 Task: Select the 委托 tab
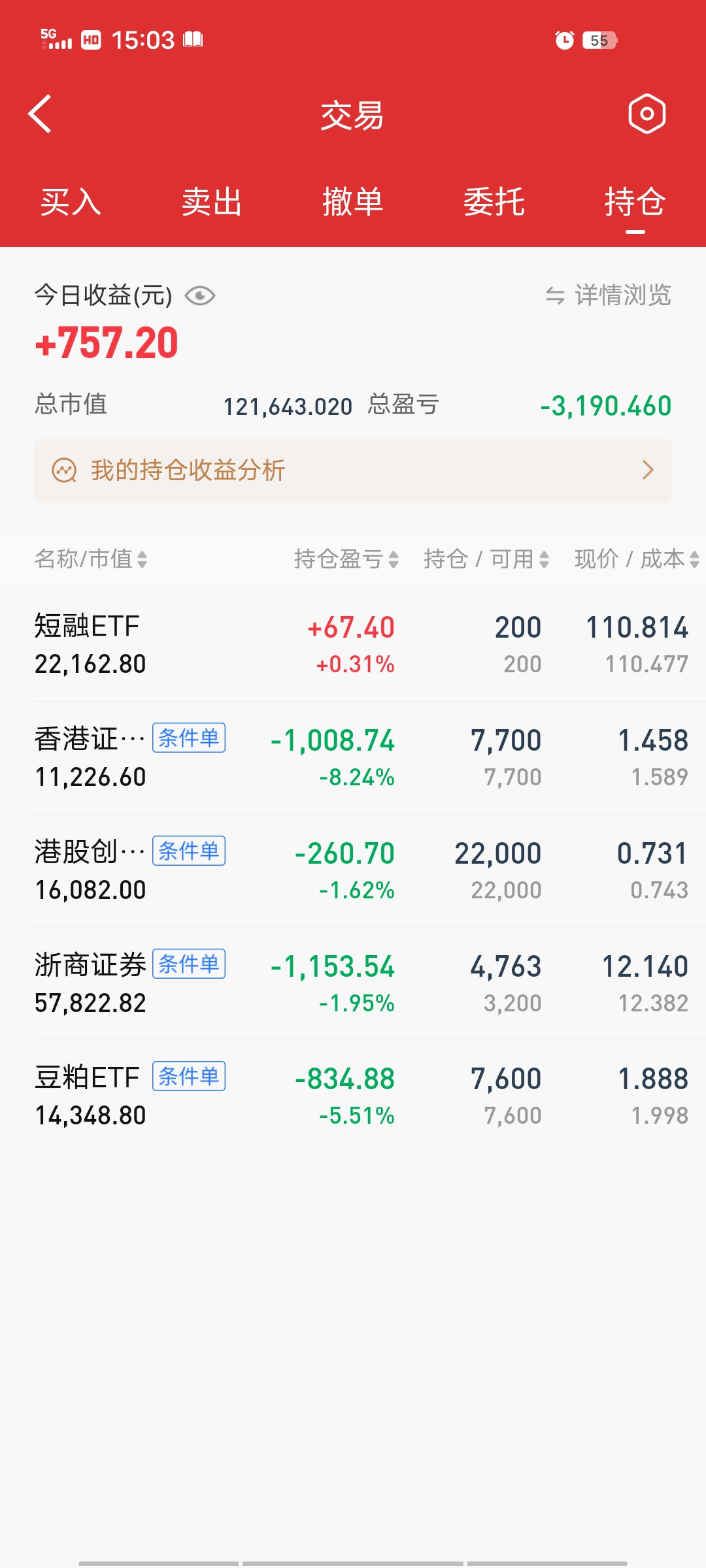[494, 202]
